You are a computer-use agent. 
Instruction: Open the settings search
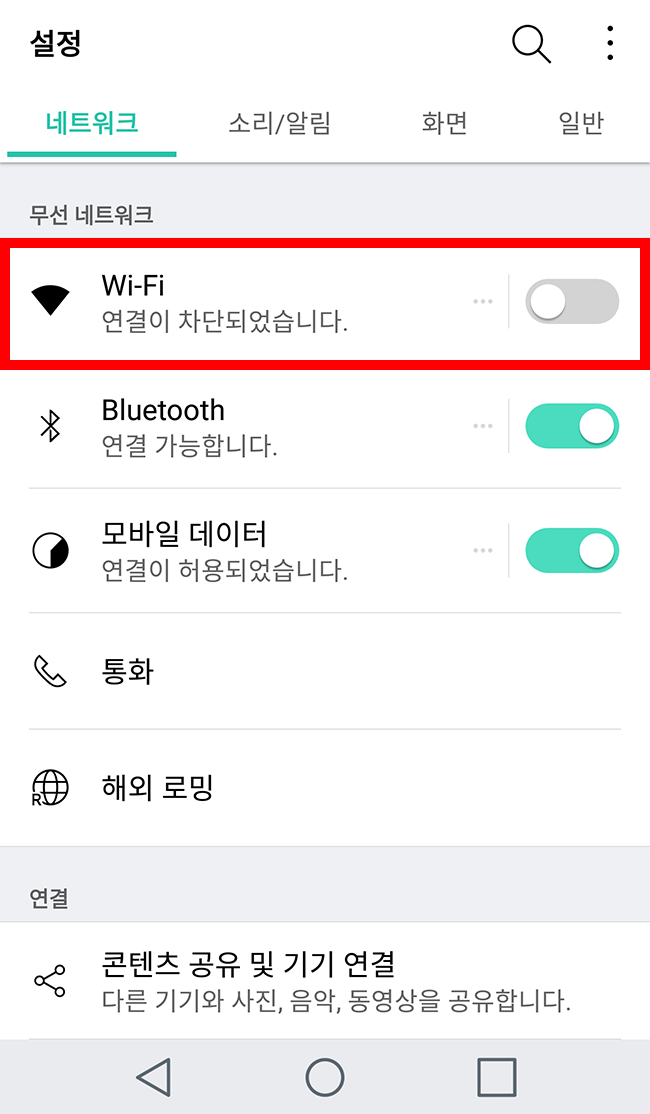(531, 44)
